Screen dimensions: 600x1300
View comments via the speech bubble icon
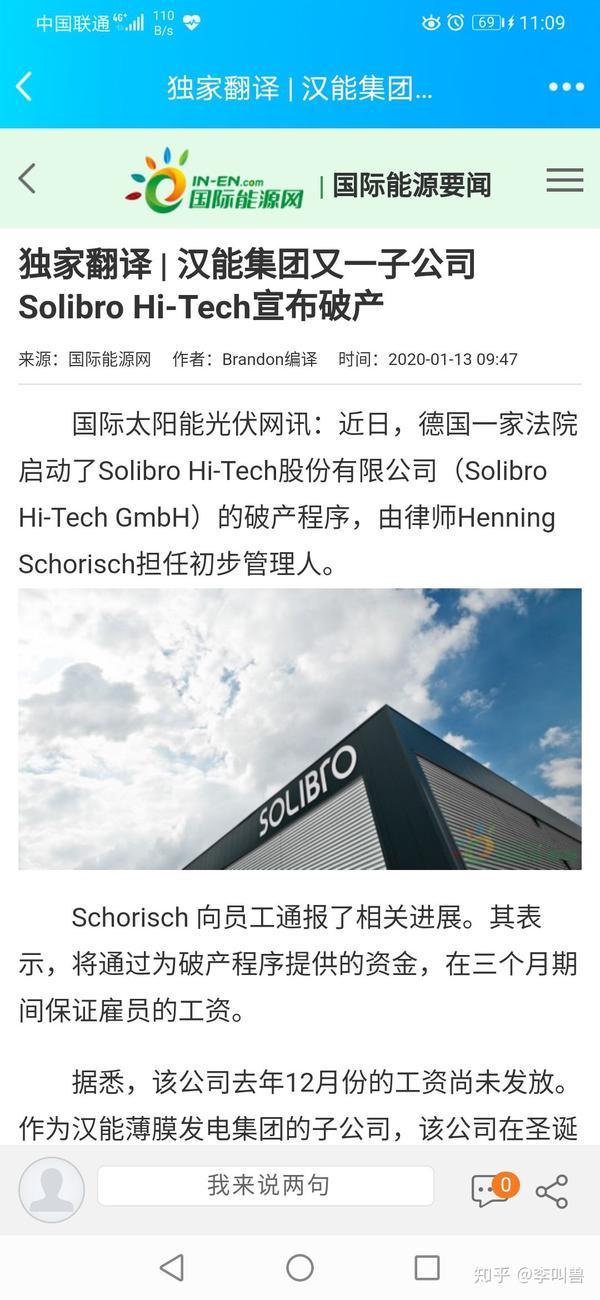pyautogui.click(x=493, y=1188)
